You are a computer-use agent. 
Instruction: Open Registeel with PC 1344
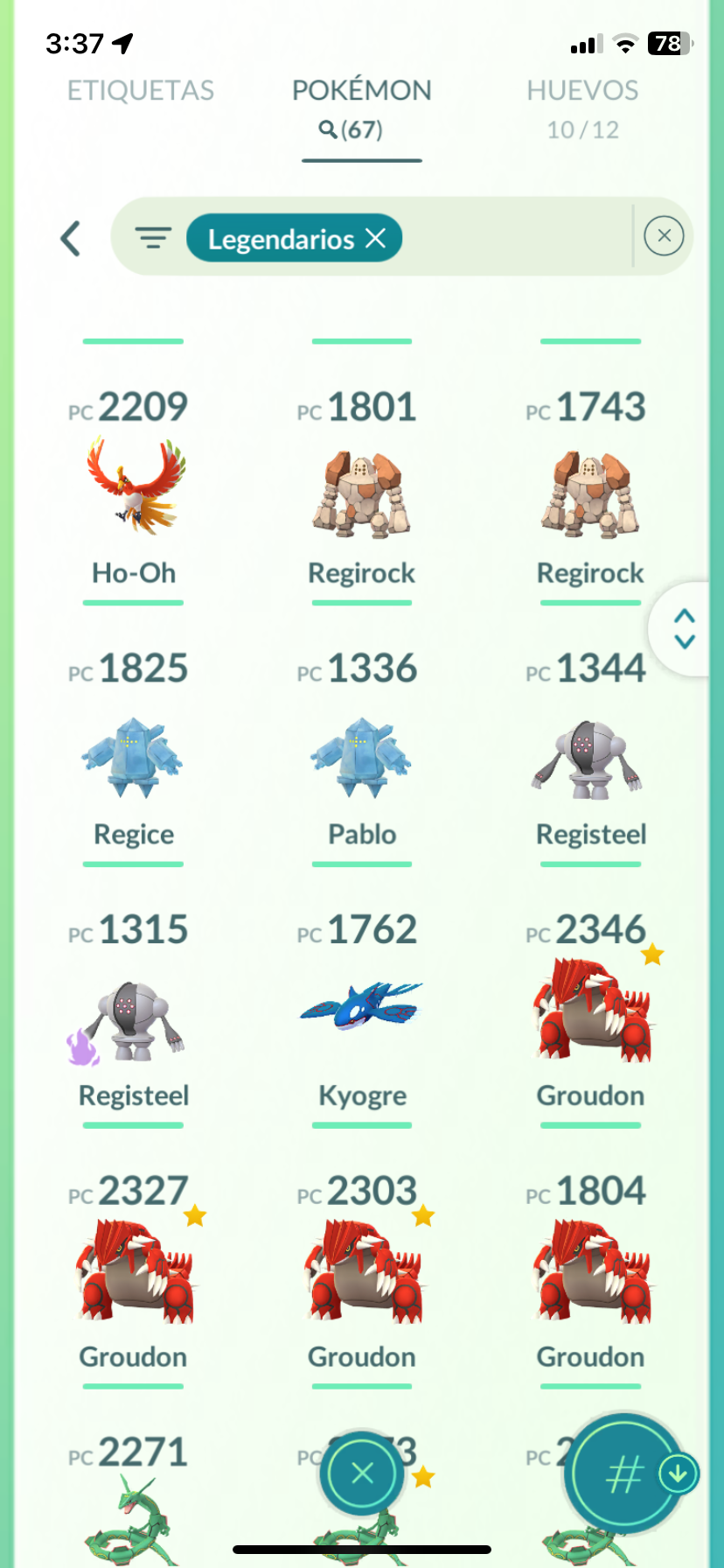590,758
